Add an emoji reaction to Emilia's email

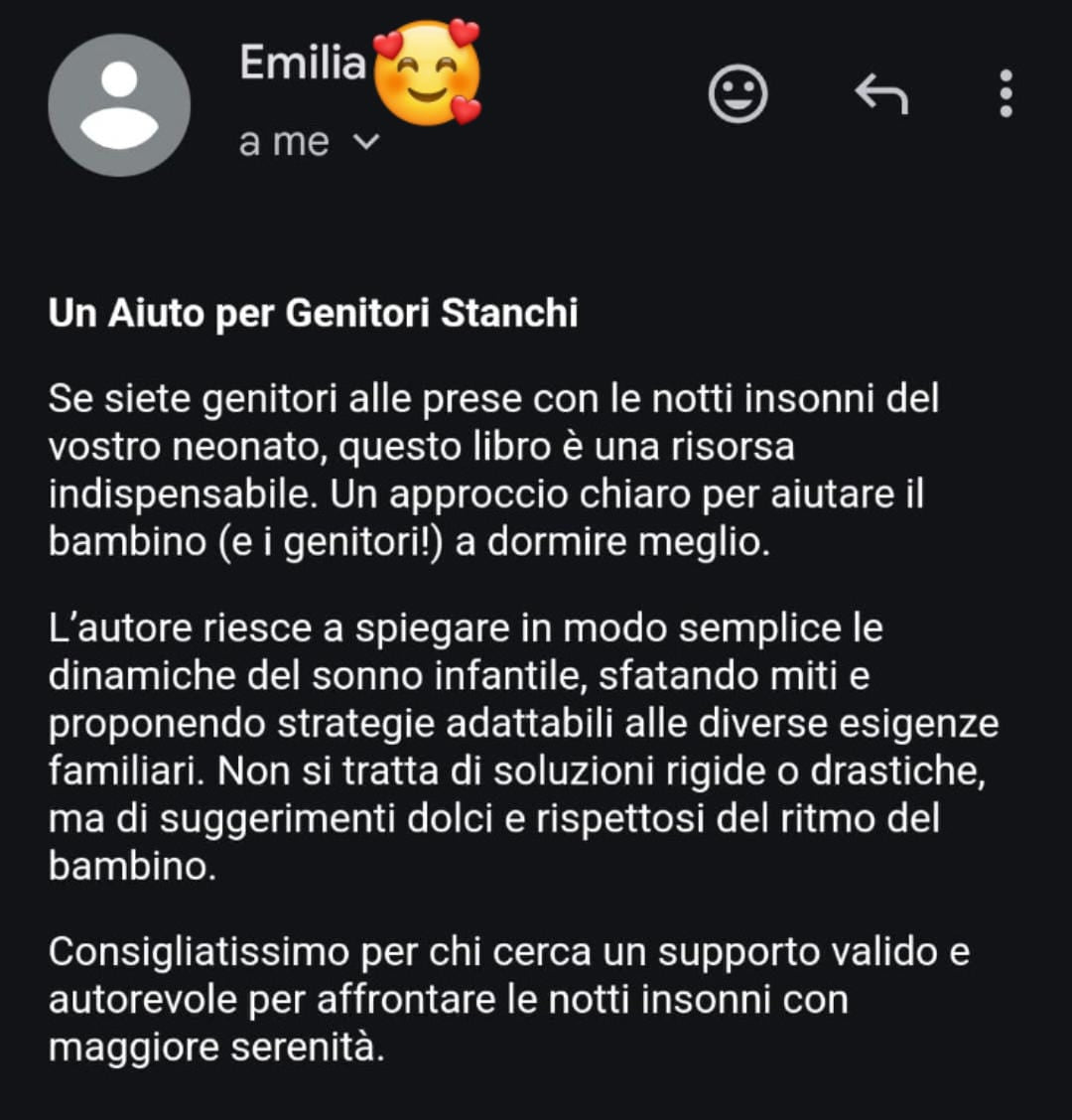point(737,94)
